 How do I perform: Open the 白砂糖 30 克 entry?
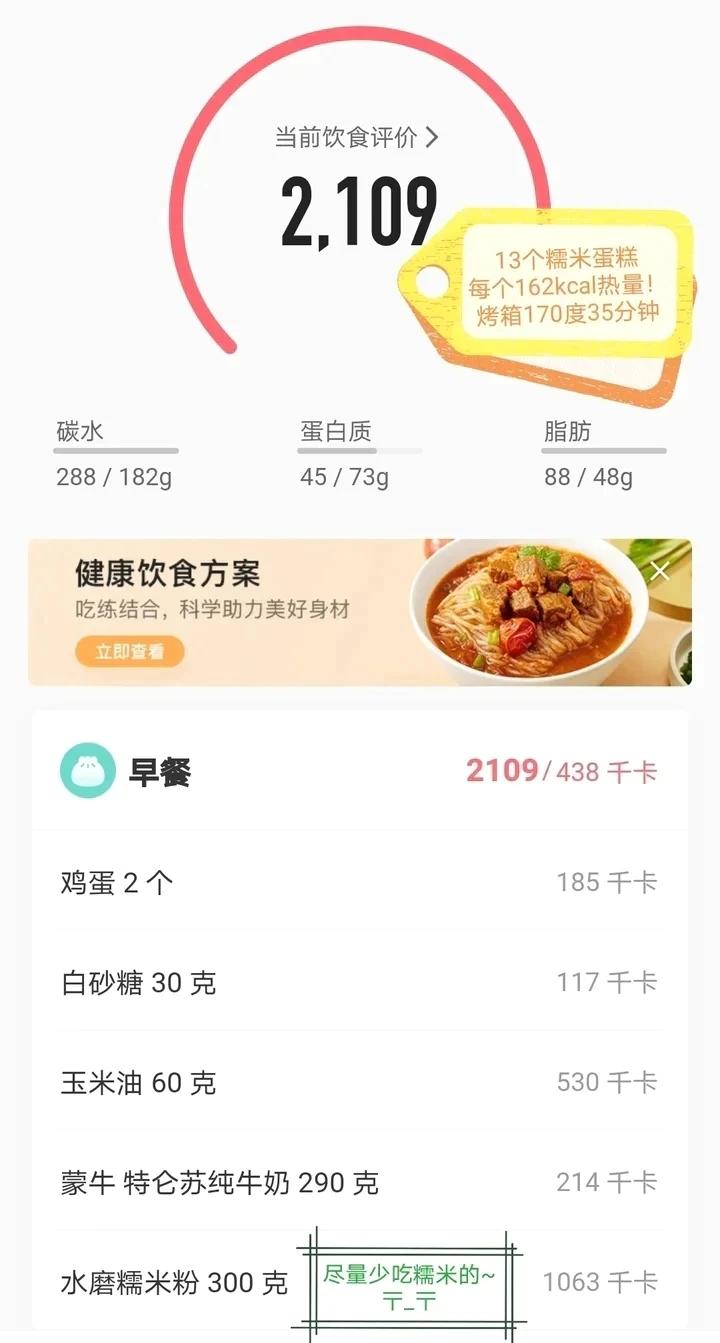pos(358,982)
